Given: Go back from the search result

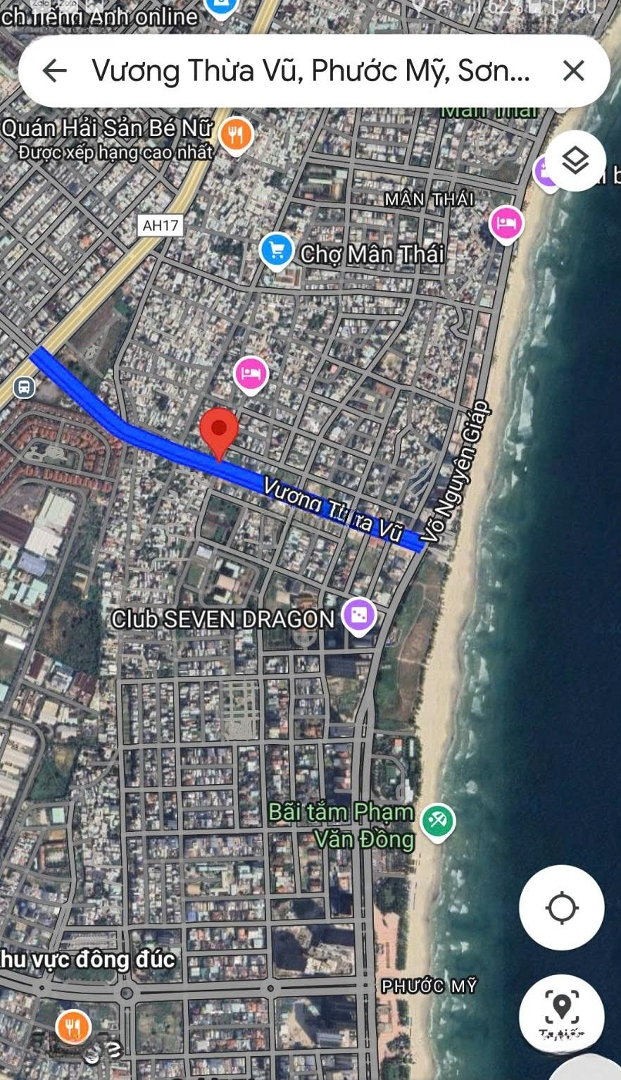Looking at the screenshot, I should pos(55,70).
